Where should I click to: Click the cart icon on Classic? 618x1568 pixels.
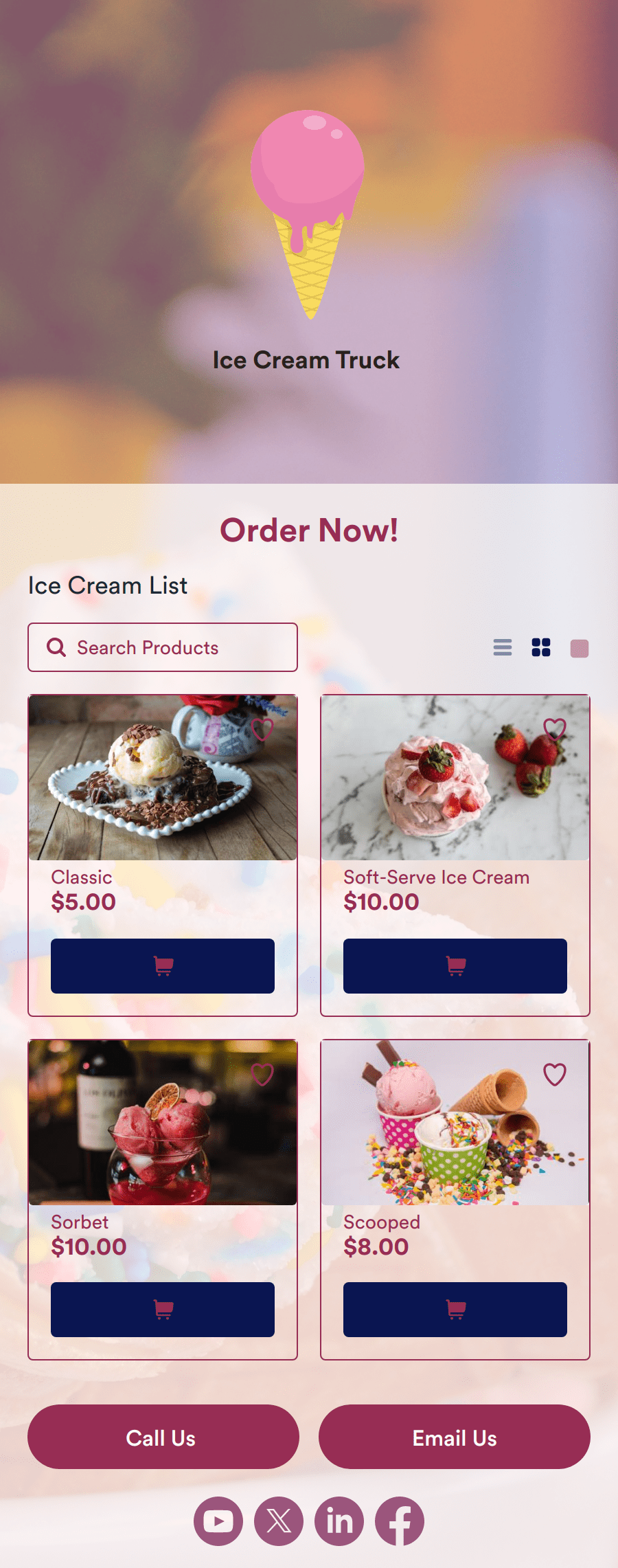[162, 965]
